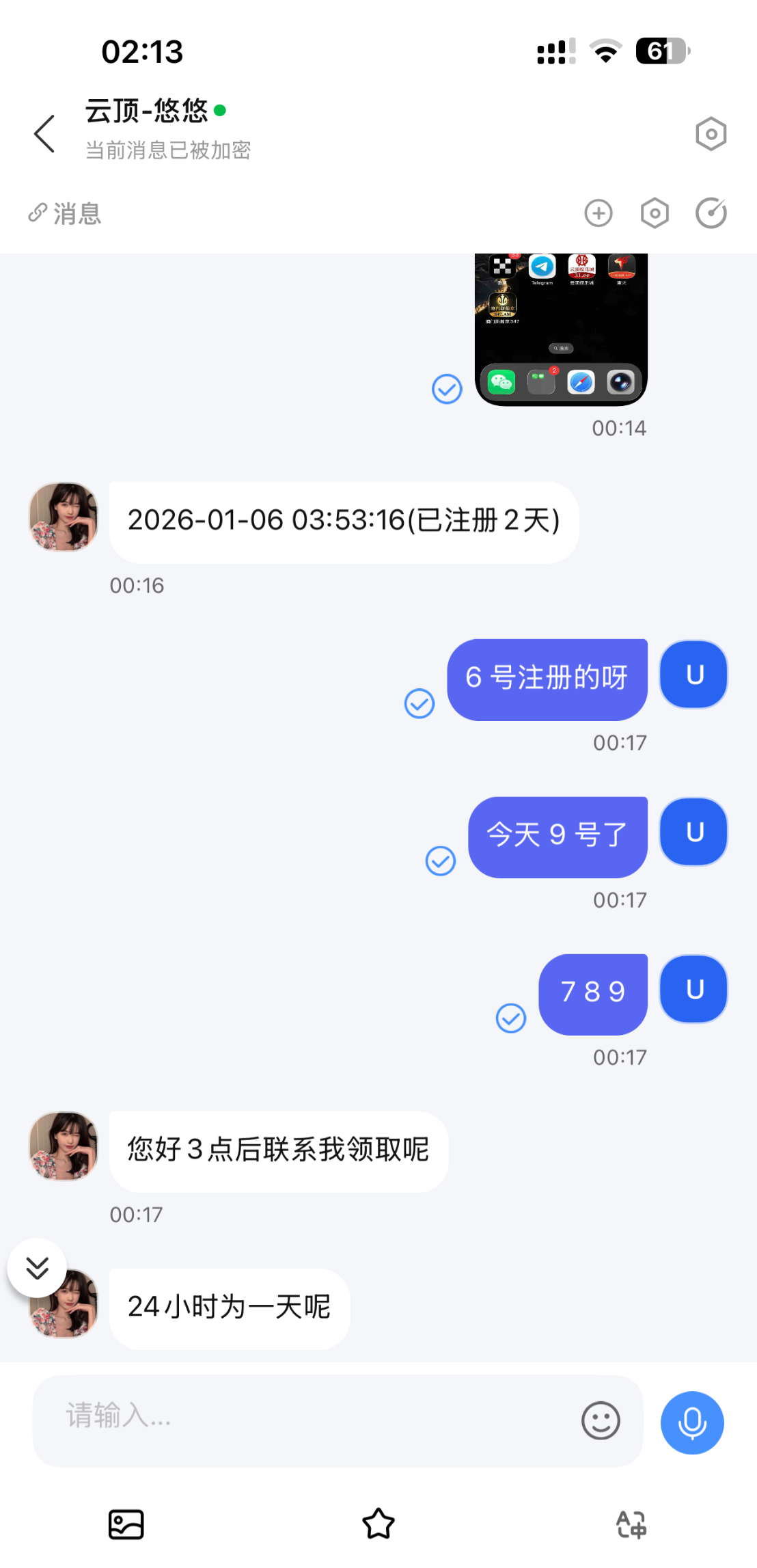Open the hexagon settings icon in message bar
The width and height of the screenshot is (757, 1568).
[x=655, y=213]
